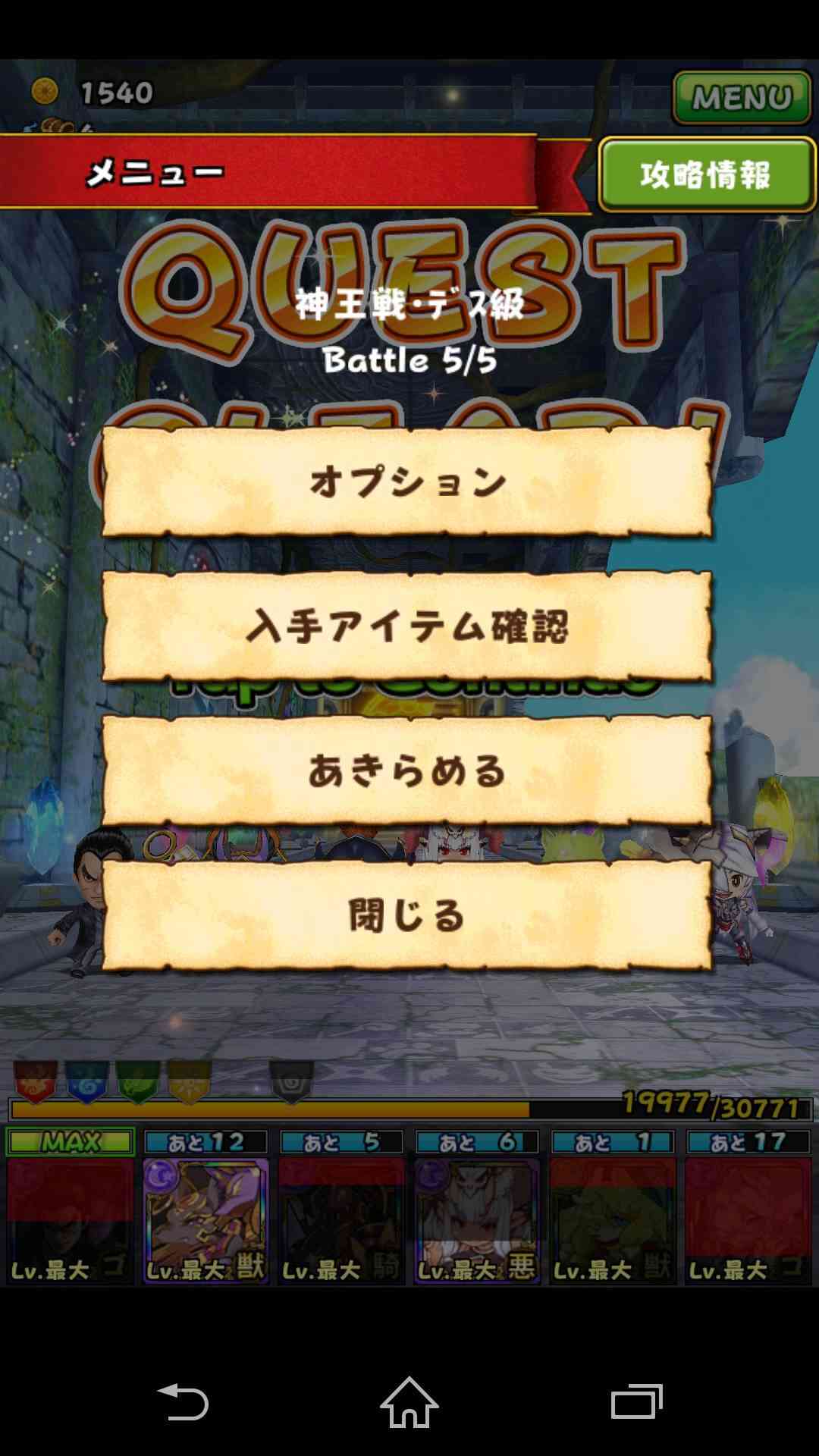The image size is (819, 1456).
Task: Close the menu with 閉じる
Action: coord(407,915)
